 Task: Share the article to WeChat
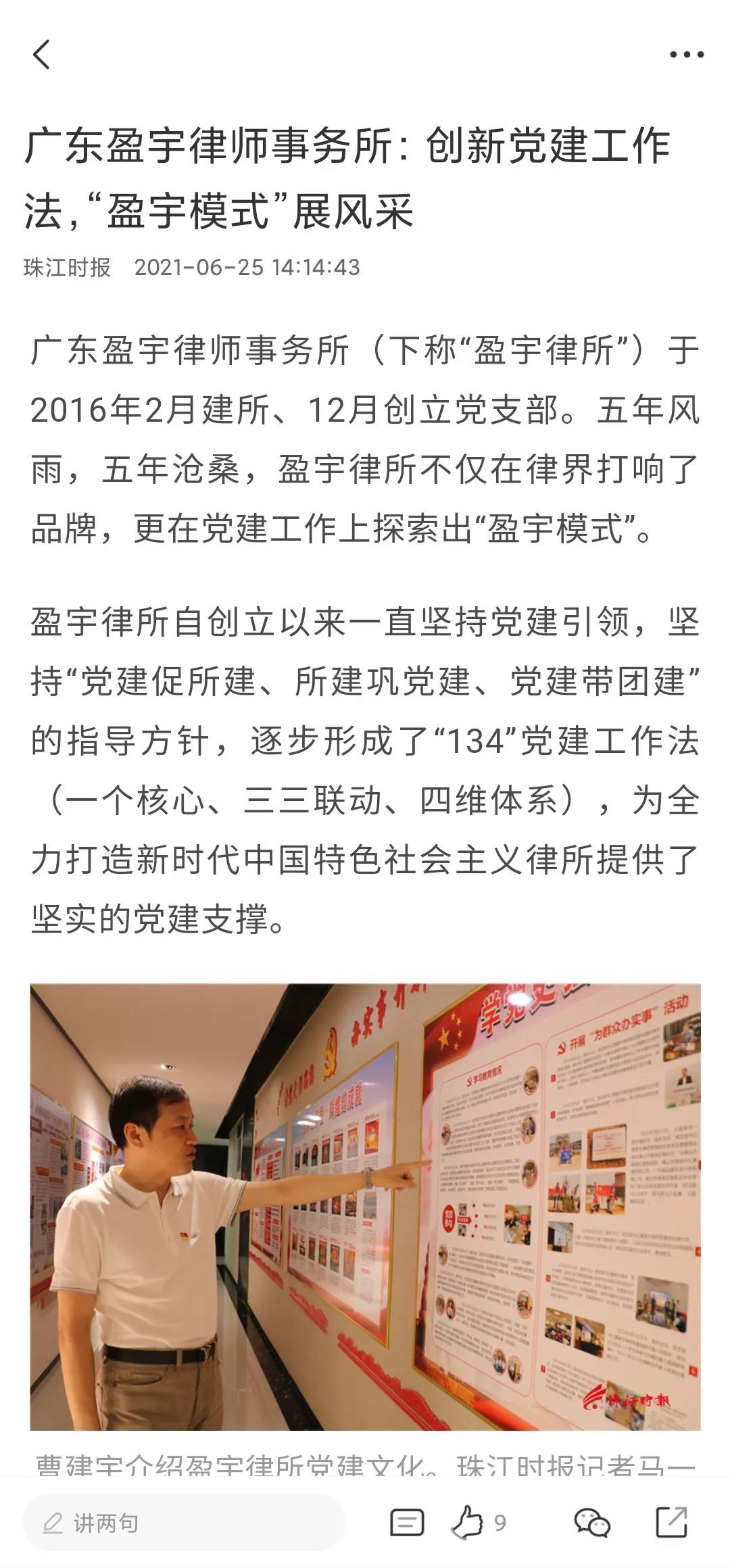(592, 1523)
